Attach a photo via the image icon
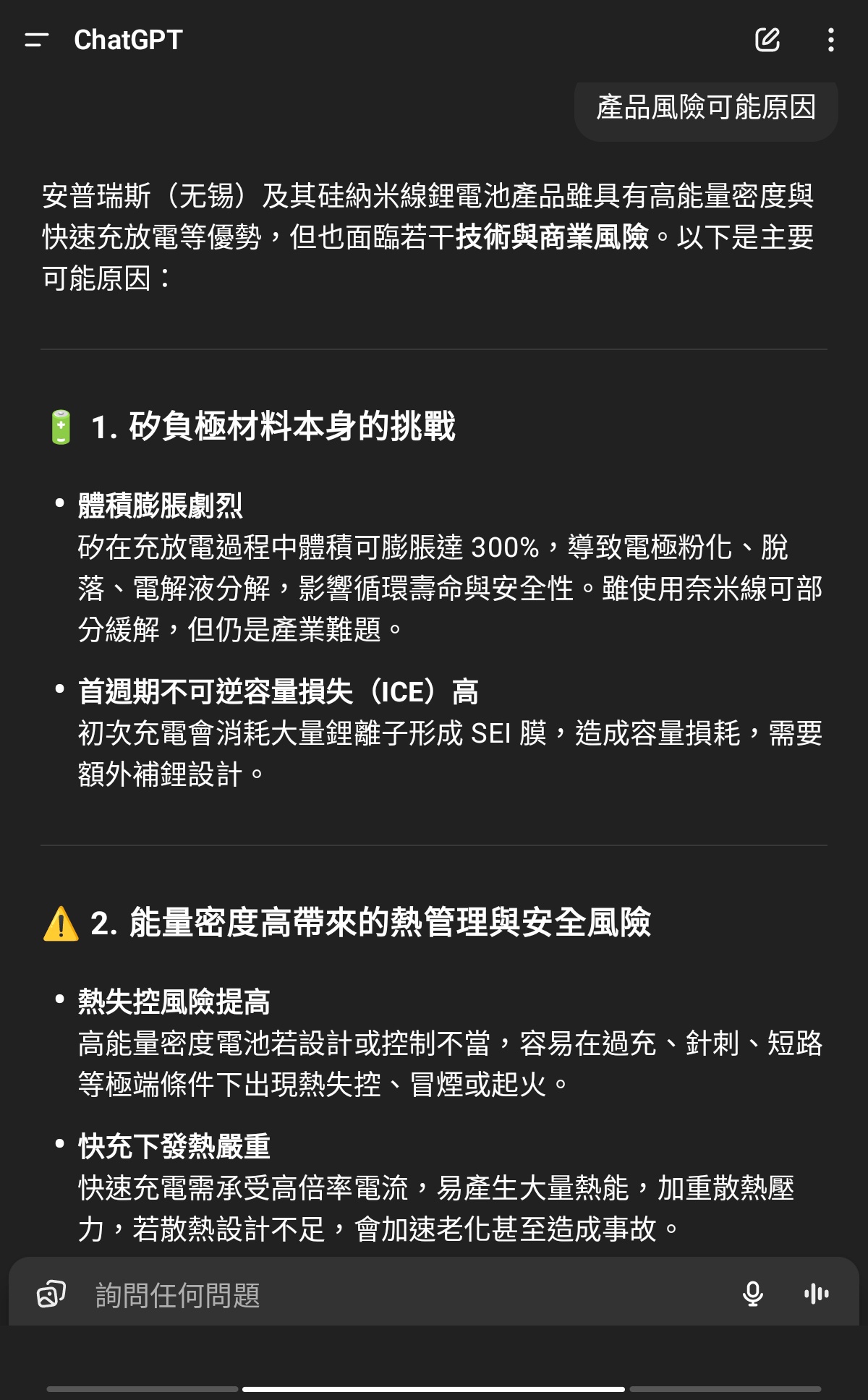This screenshot has width=868, height=1400. pyautogui.click(x=51, y=1294)
